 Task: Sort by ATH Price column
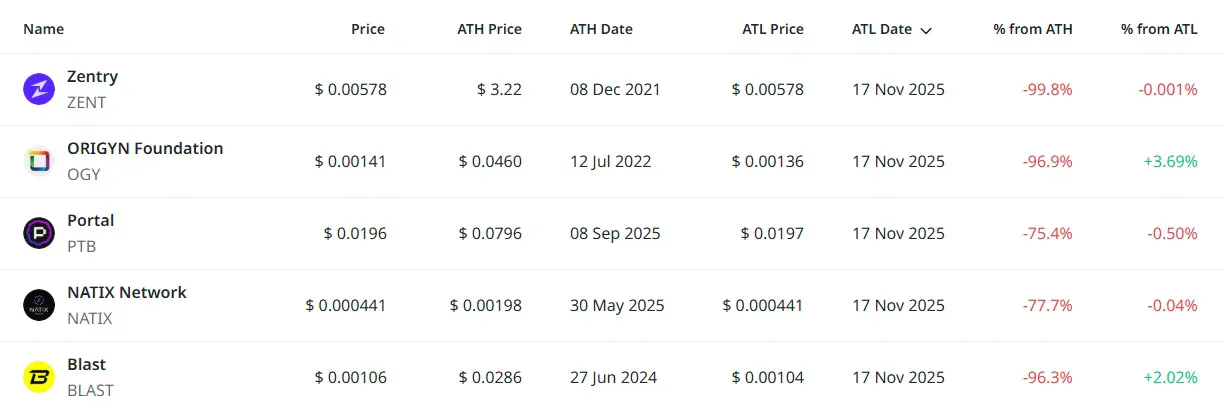tap(488, 29)
